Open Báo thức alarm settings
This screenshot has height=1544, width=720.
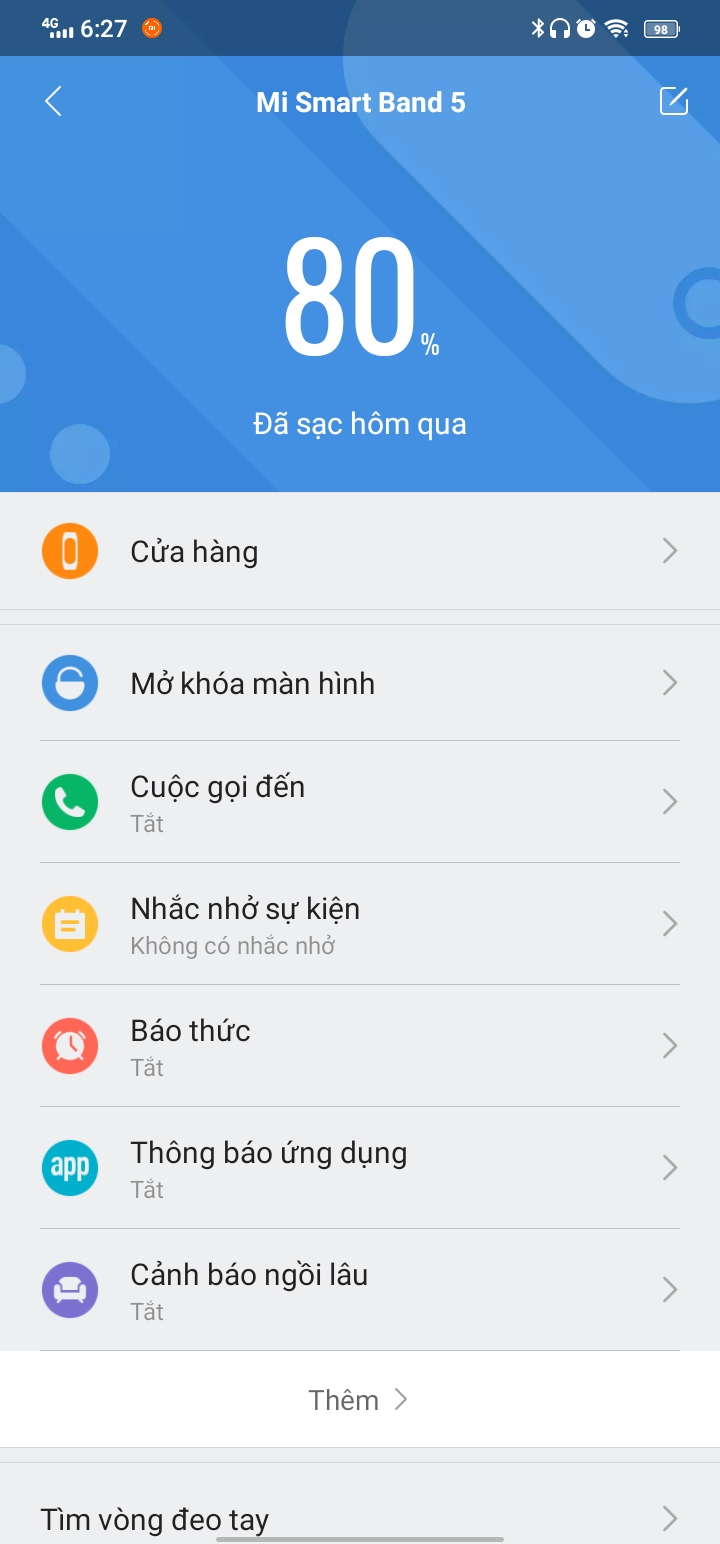[x=360, y=1046]
